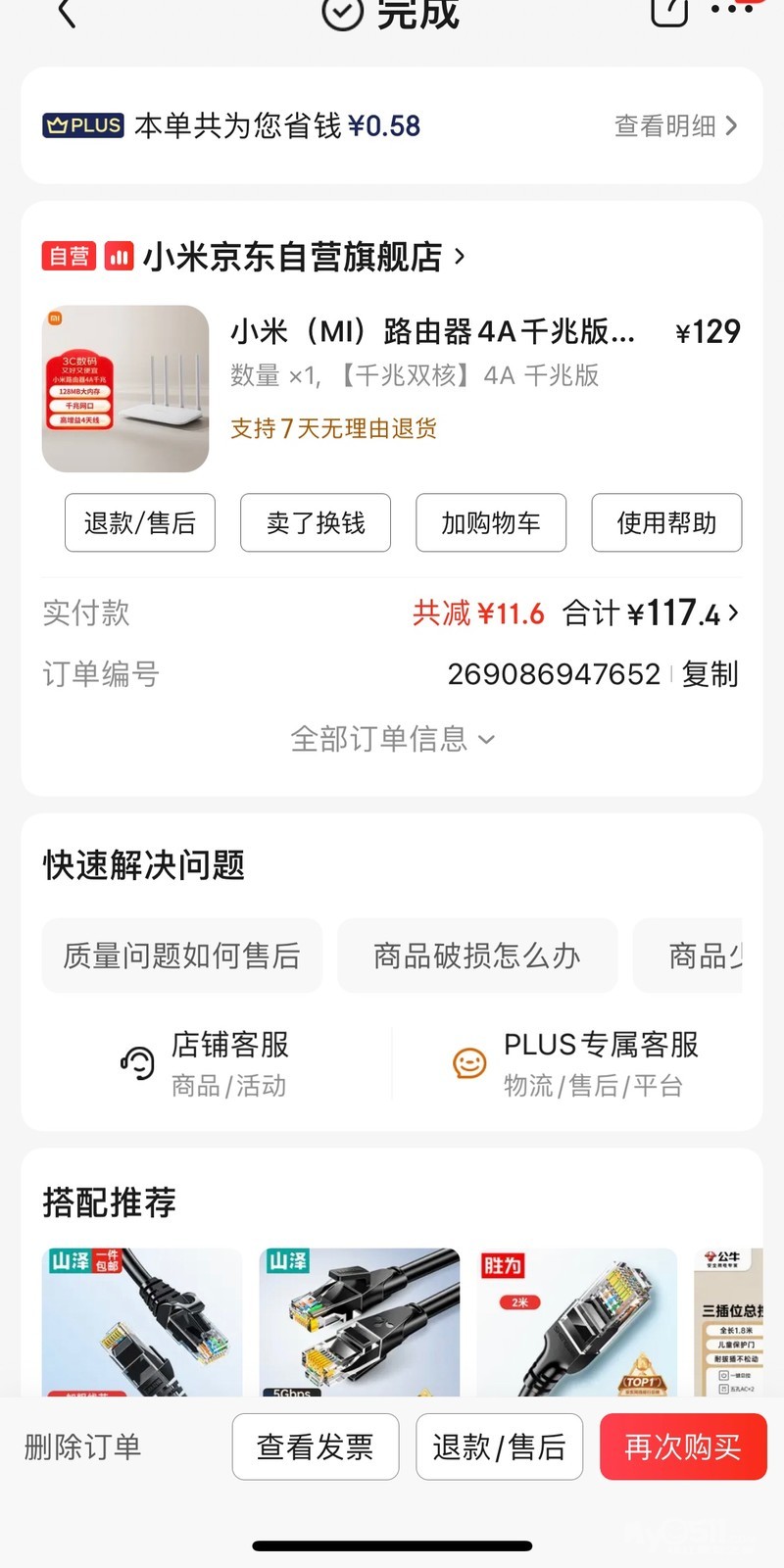
Task: Share this order via the top icon
Action: (x=669, y=12)
